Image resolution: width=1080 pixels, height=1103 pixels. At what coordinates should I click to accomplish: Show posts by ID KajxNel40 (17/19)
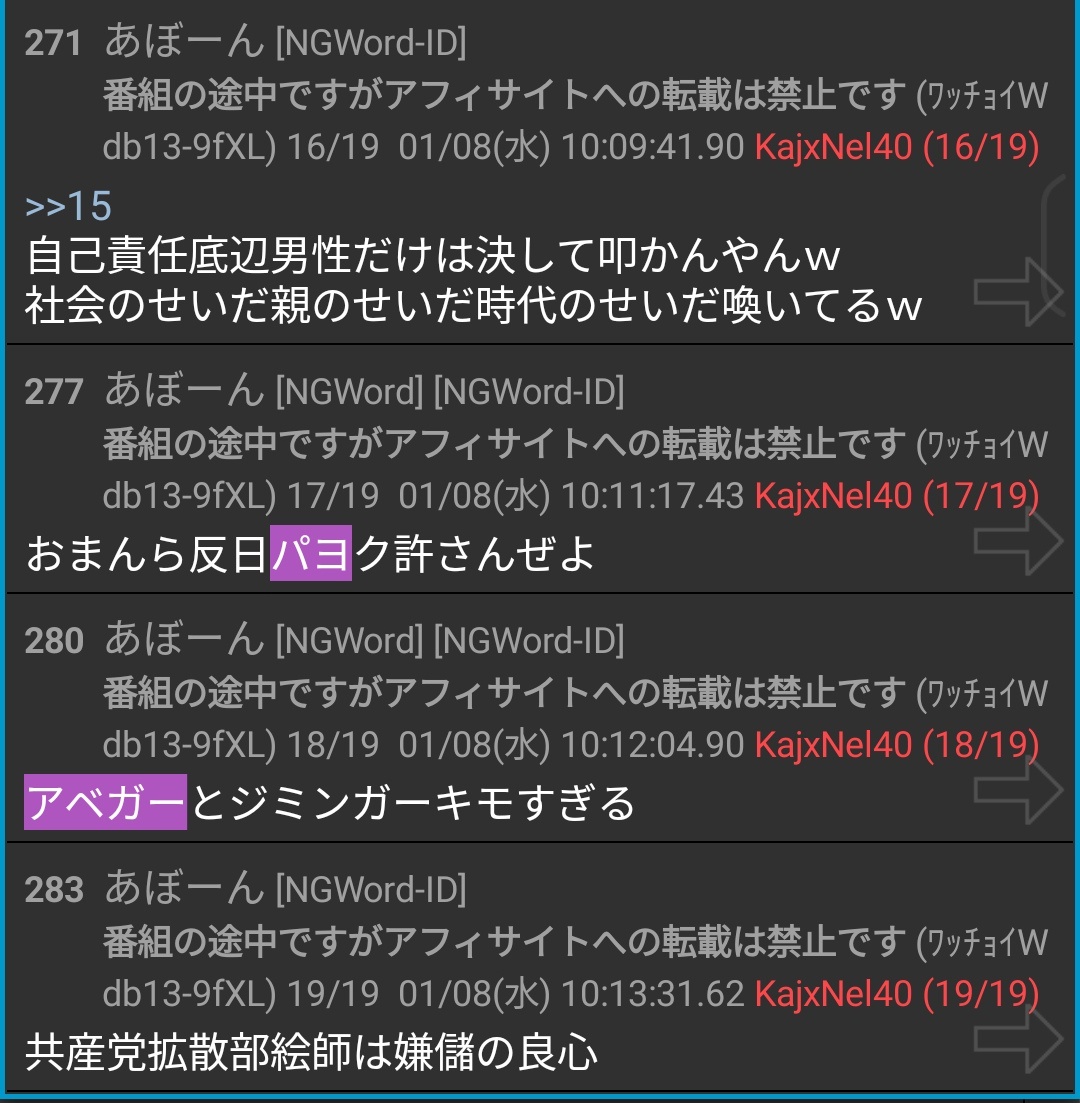(x=896, y=495)
